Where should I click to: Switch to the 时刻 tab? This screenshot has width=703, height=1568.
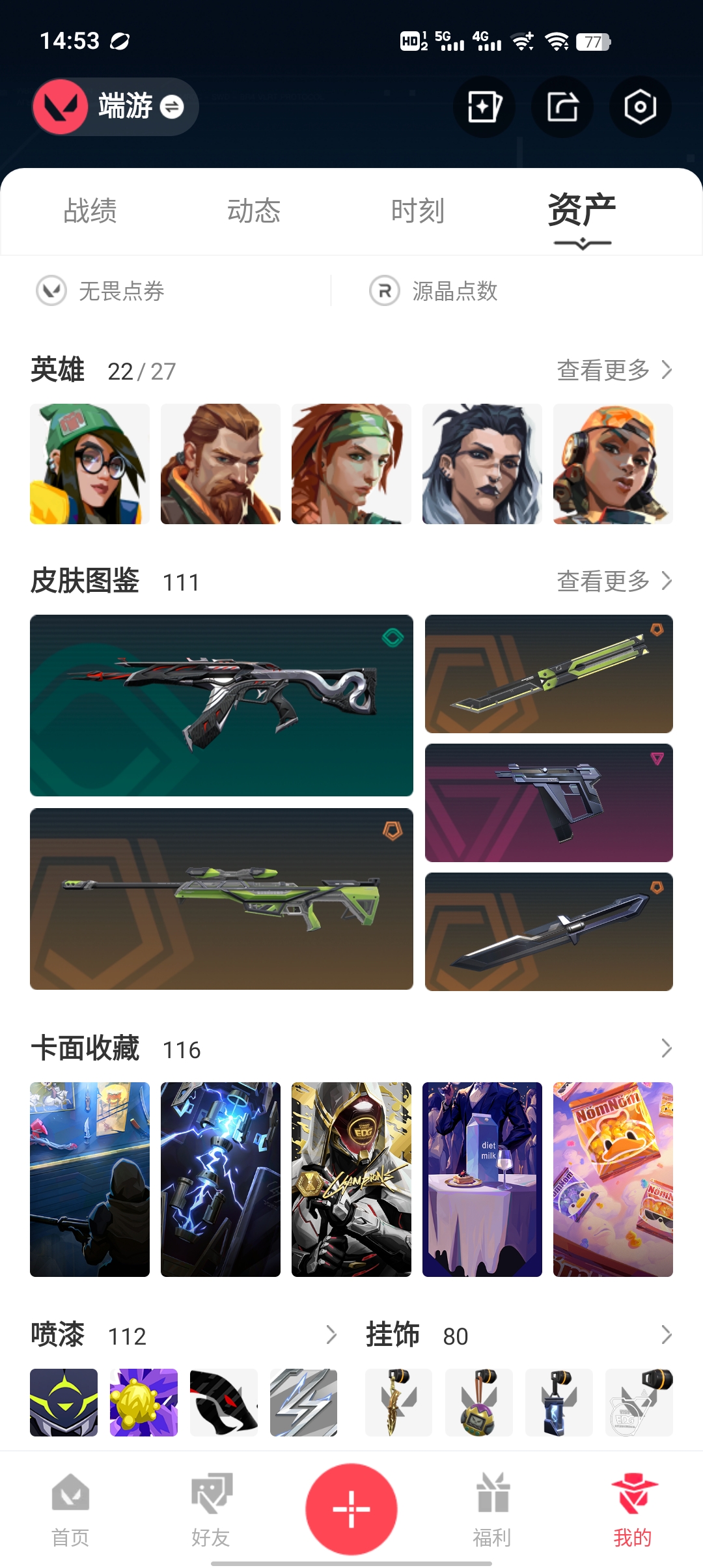pyautogui.click(x=418, y=211)
